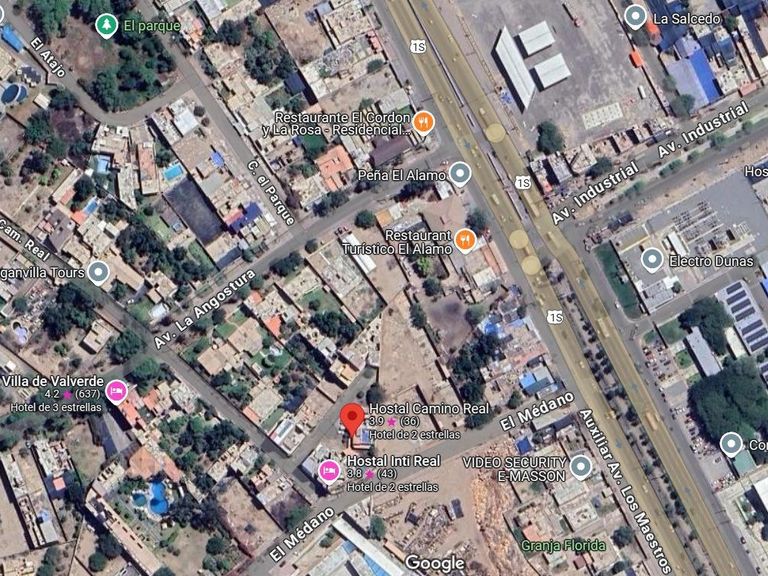Tap the Peña El Alamo place marker
The height and width of the screenshot is (576, 768).
[x=460, y=174]
